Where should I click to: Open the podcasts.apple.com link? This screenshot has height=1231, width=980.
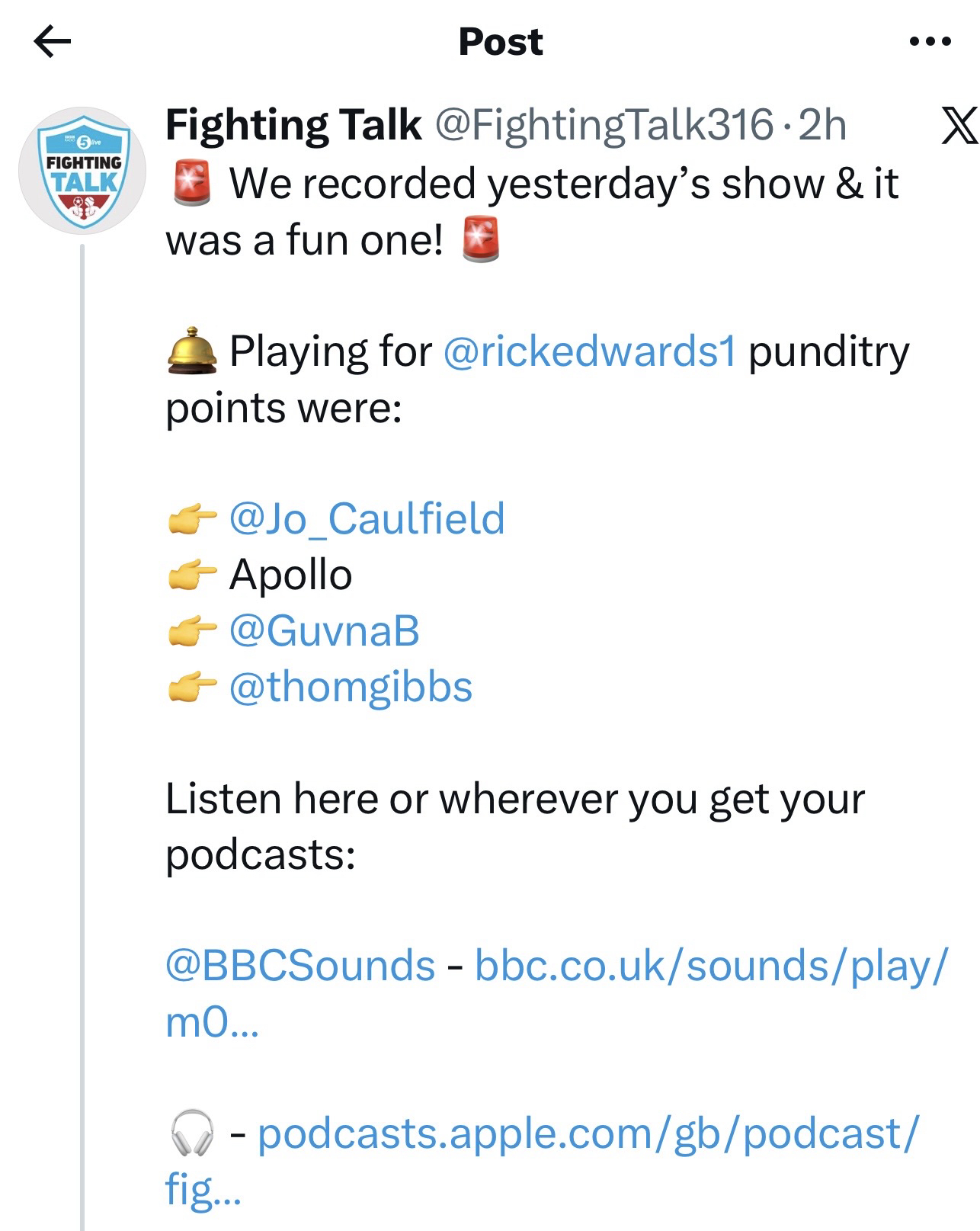tap(588, 1133)
